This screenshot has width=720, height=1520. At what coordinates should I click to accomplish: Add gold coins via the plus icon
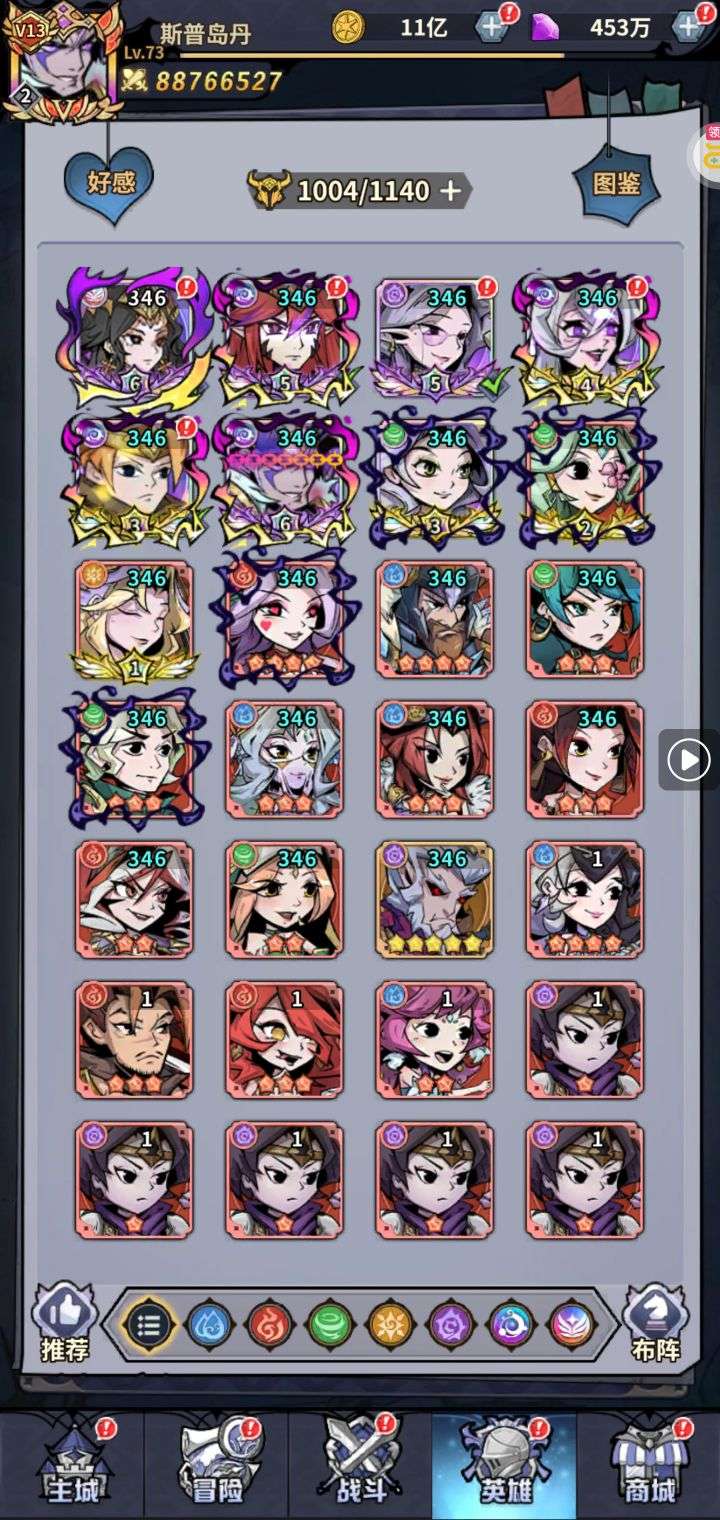(492, 27)
